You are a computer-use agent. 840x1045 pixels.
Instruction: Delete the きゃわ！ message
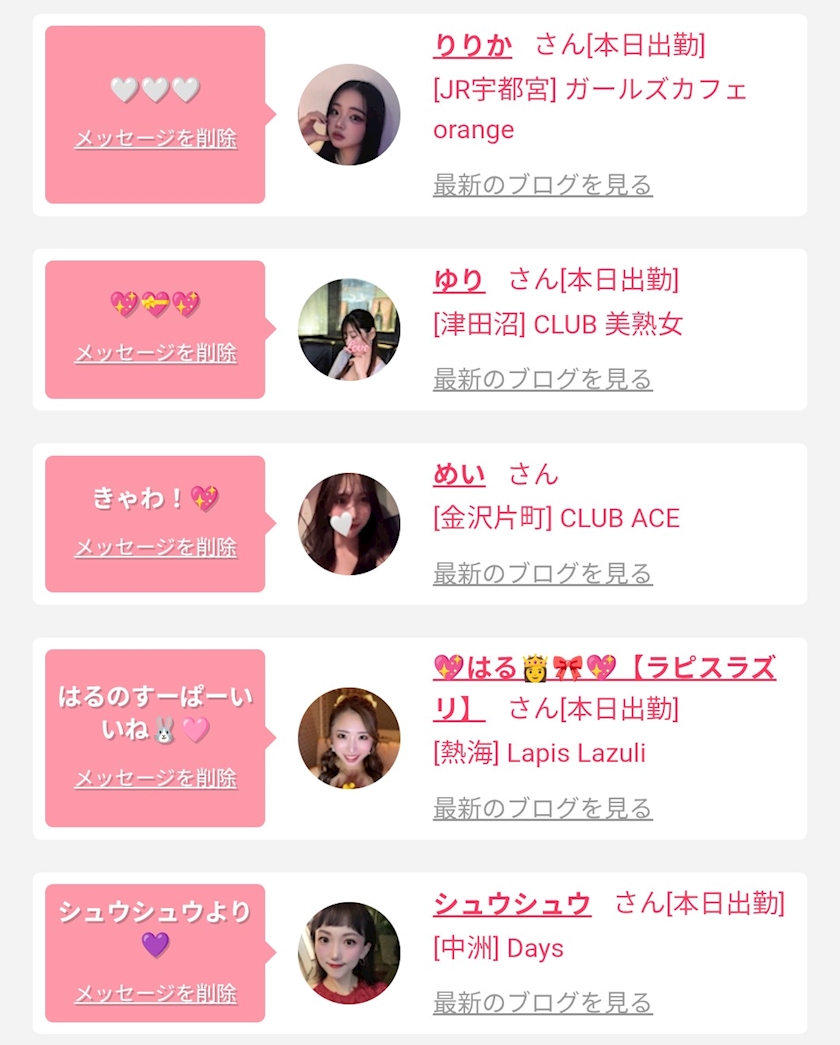coord(156,548)
